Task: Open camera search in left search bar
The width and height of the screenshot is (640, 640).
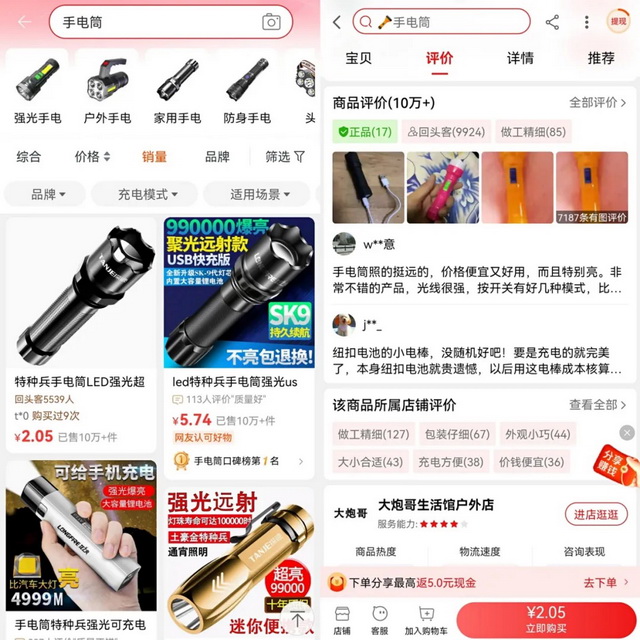Action: point(271,22)
